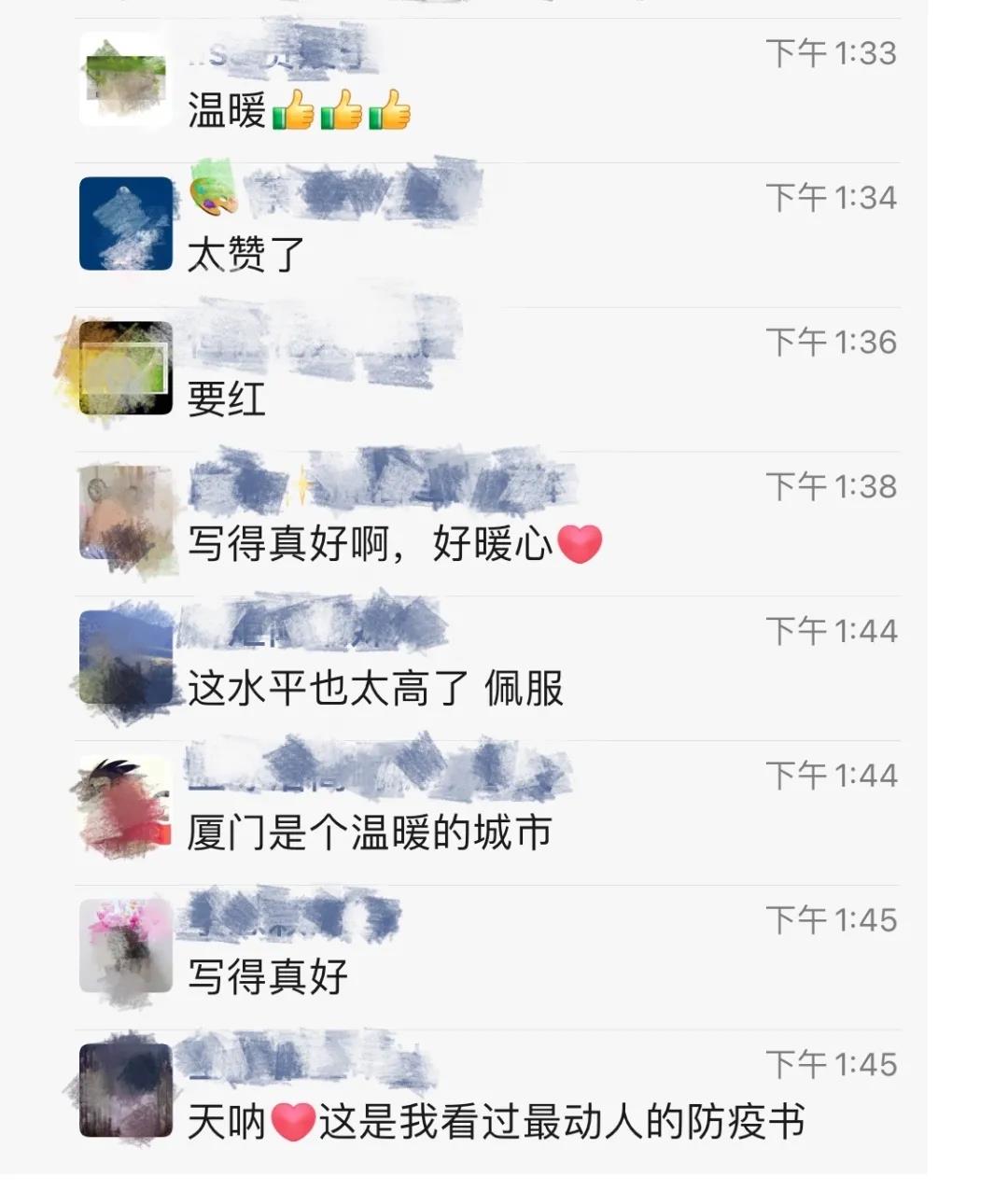Open the 太赞了 comment row

click(x=246, y=254)
